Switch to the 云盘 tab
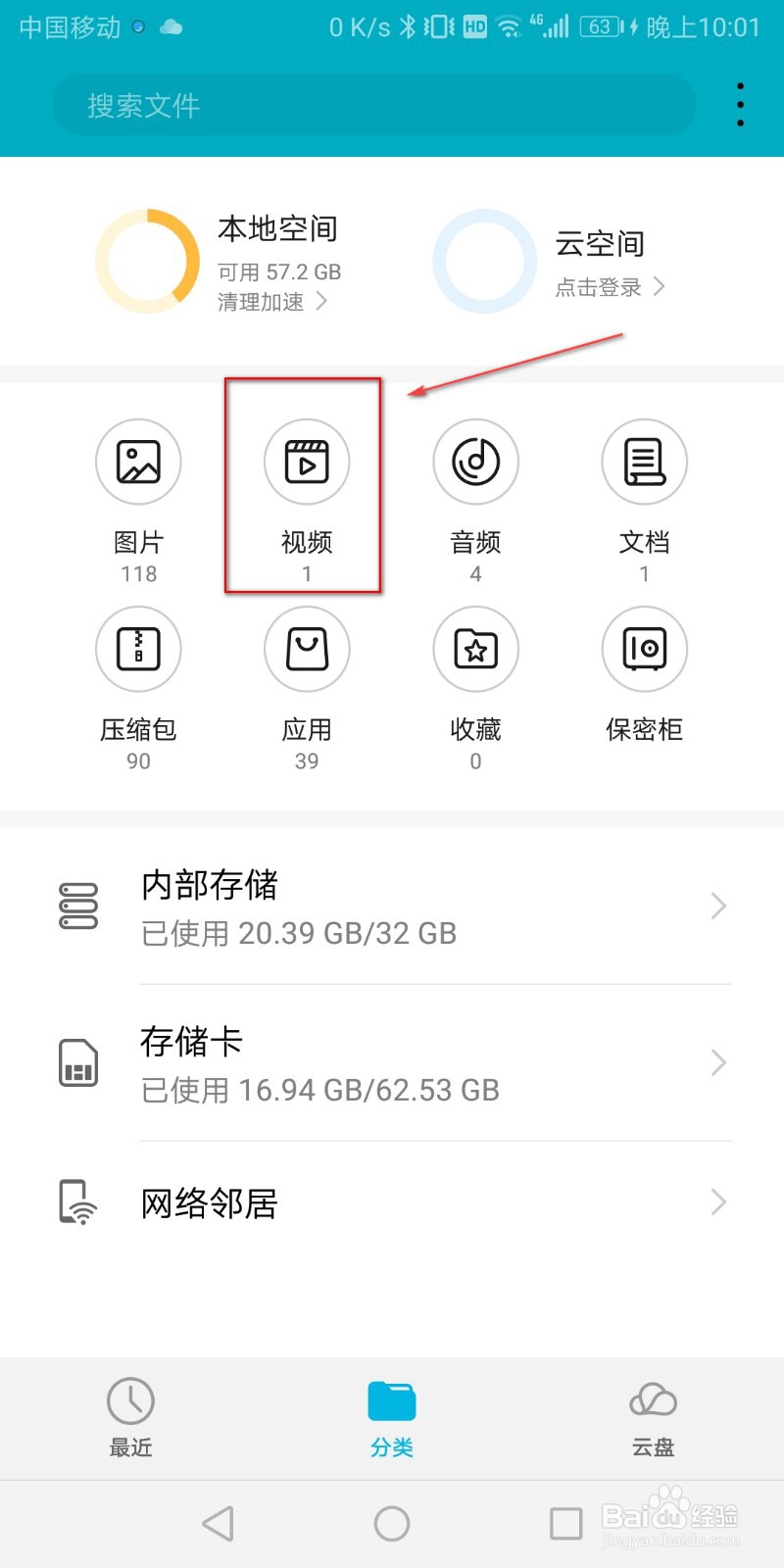 [x=653, y=1418]
